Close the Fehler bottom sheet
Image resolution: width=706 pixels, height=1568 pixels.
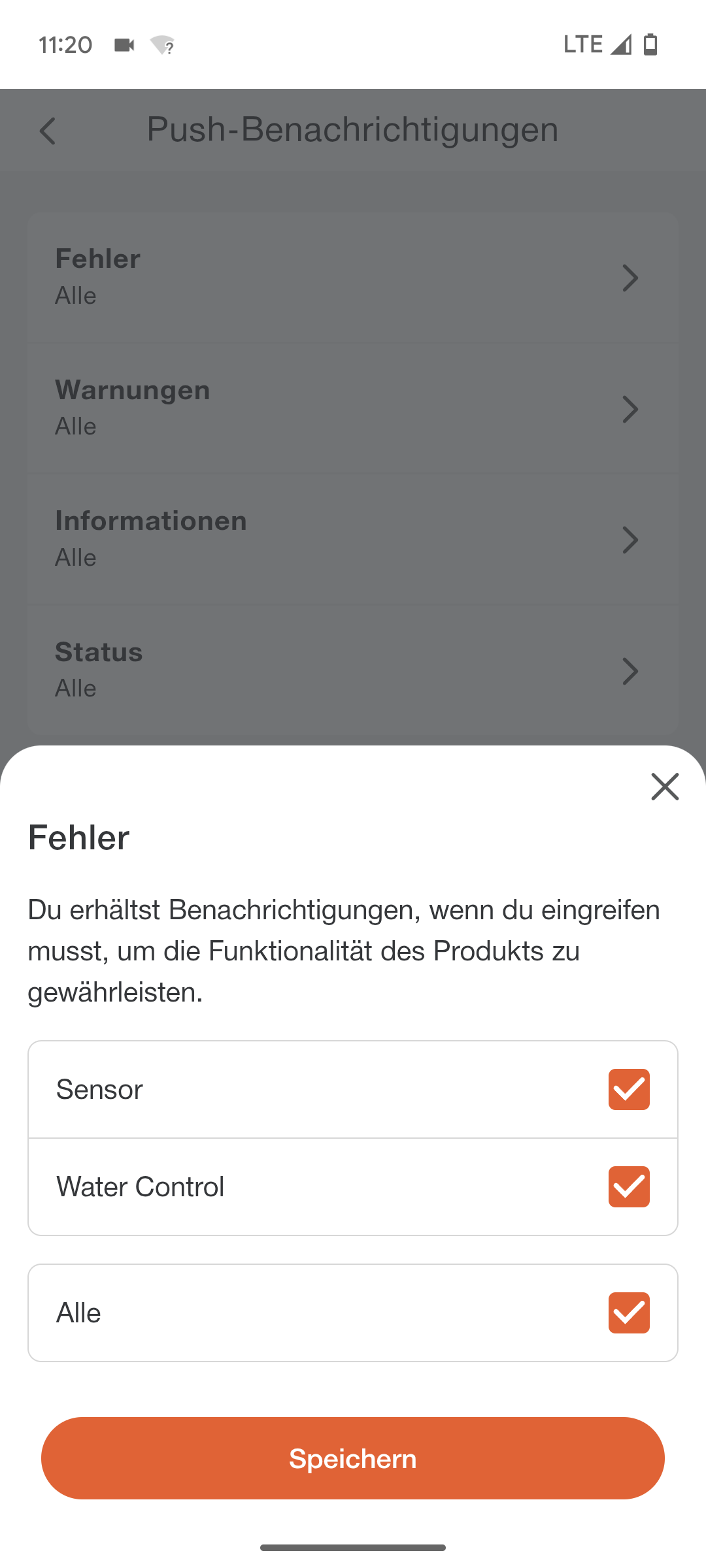click(665, 786)
